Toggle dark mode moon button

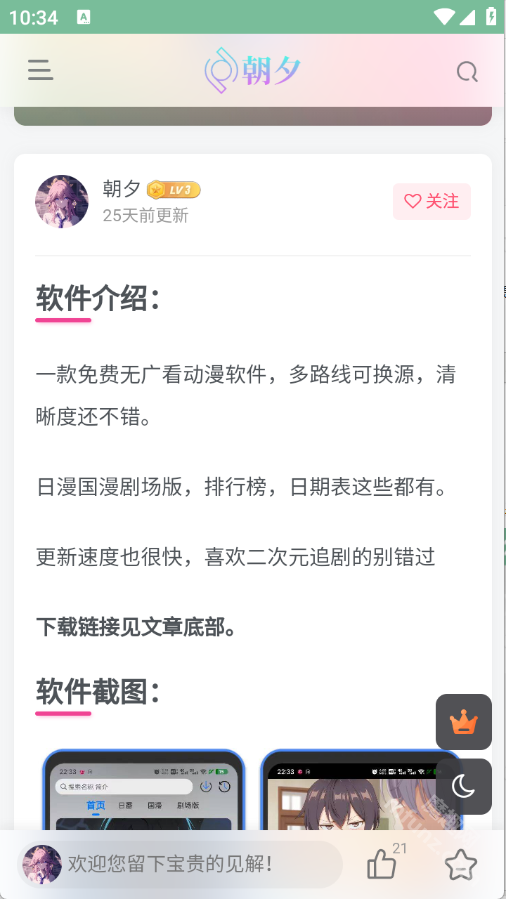pos(464,786)
